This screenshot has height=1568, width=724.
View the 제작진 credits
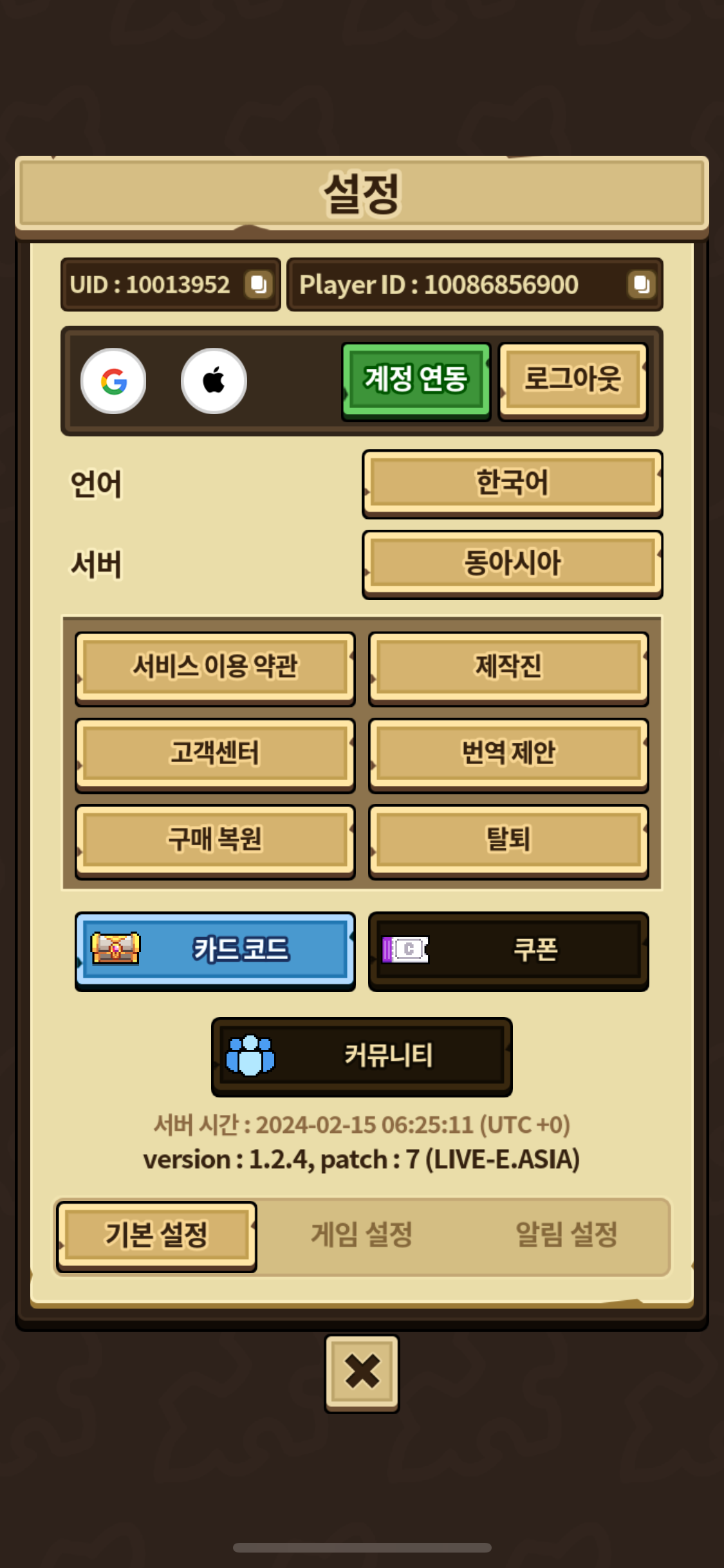[x=508, y=667]
